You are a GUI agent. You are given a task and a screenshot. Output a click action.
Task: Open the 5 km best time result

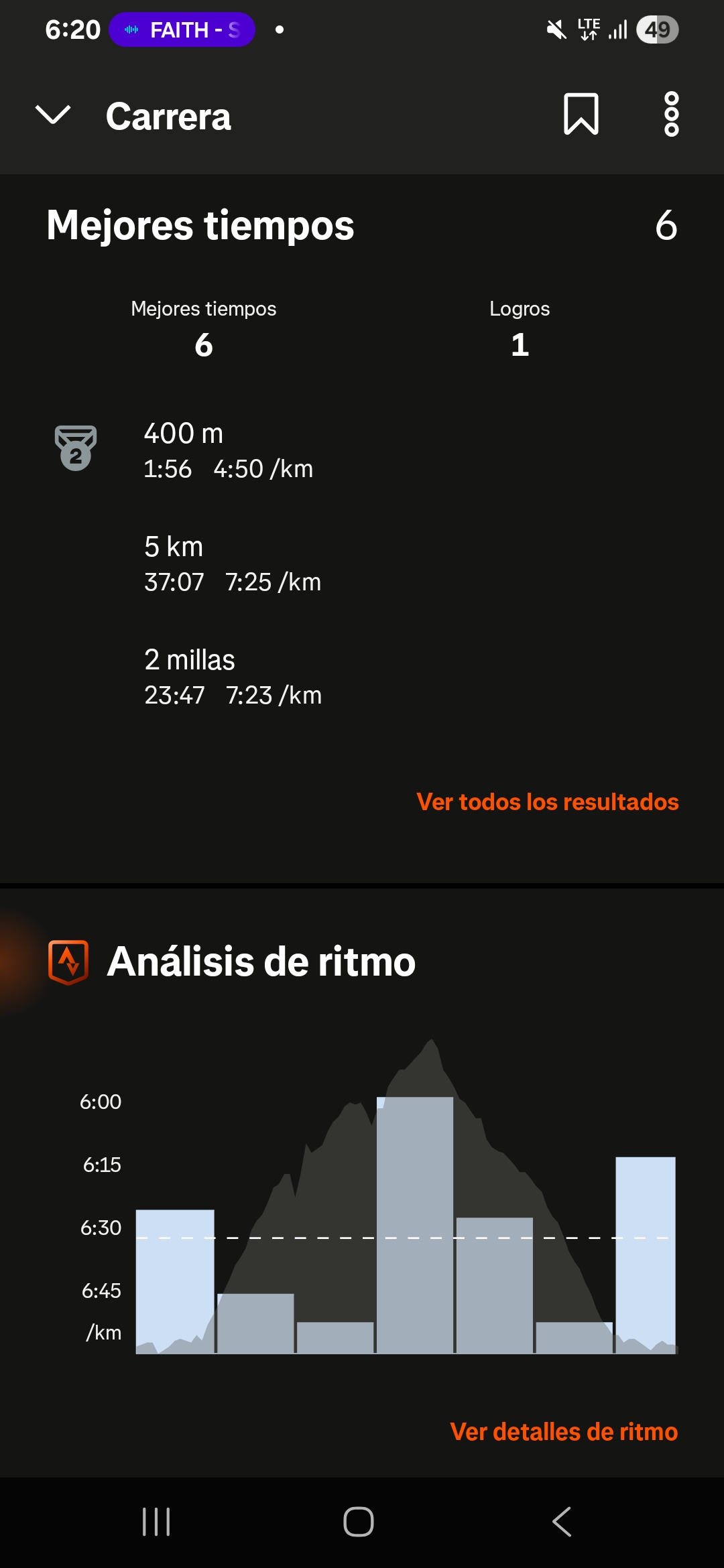click(x=232, y=564)
